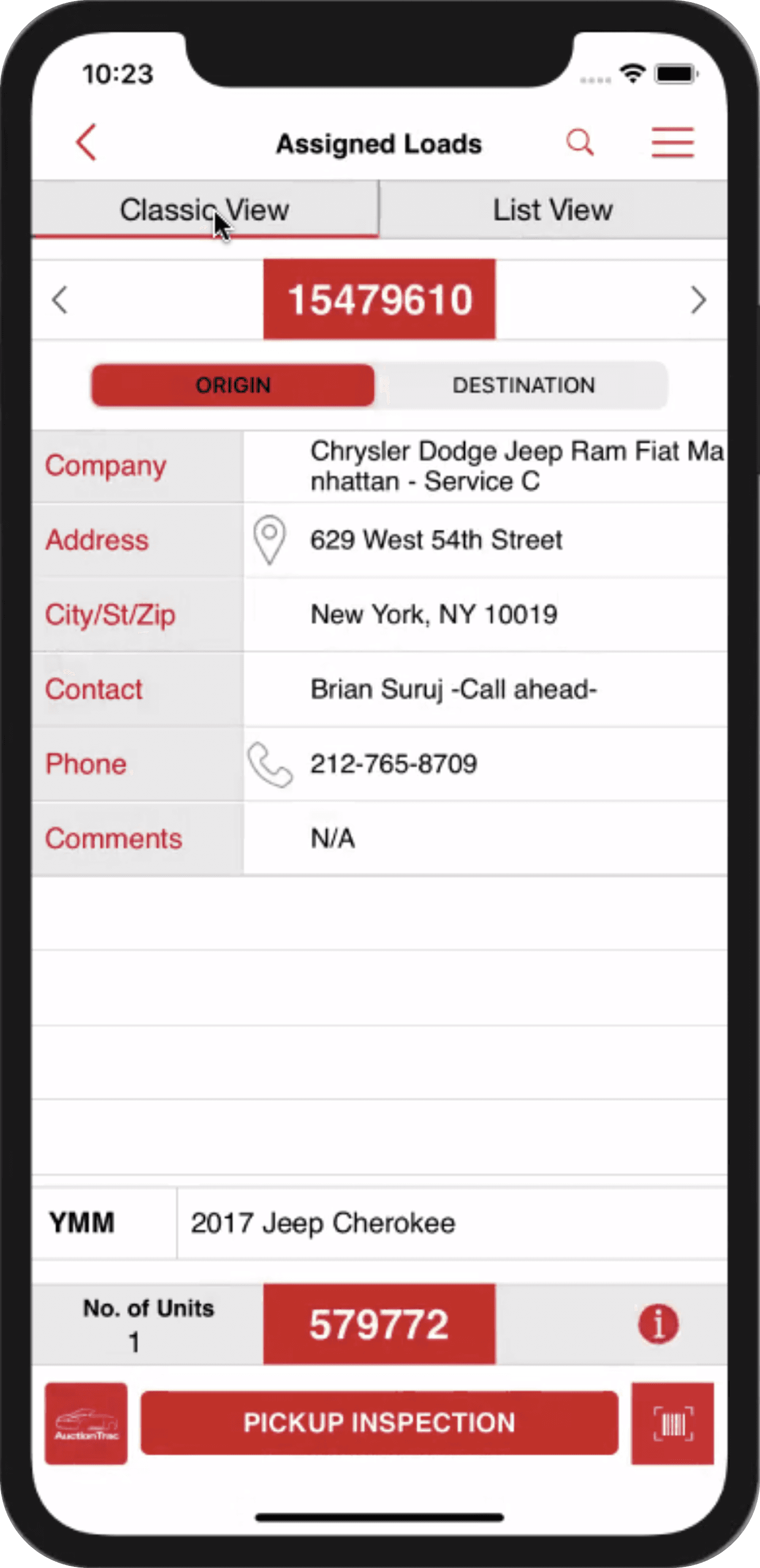Image resolution: width=760 pixels, height=1568 pixels.
Task: Open the hamburger menu
Action: click(x=672, y=143)
